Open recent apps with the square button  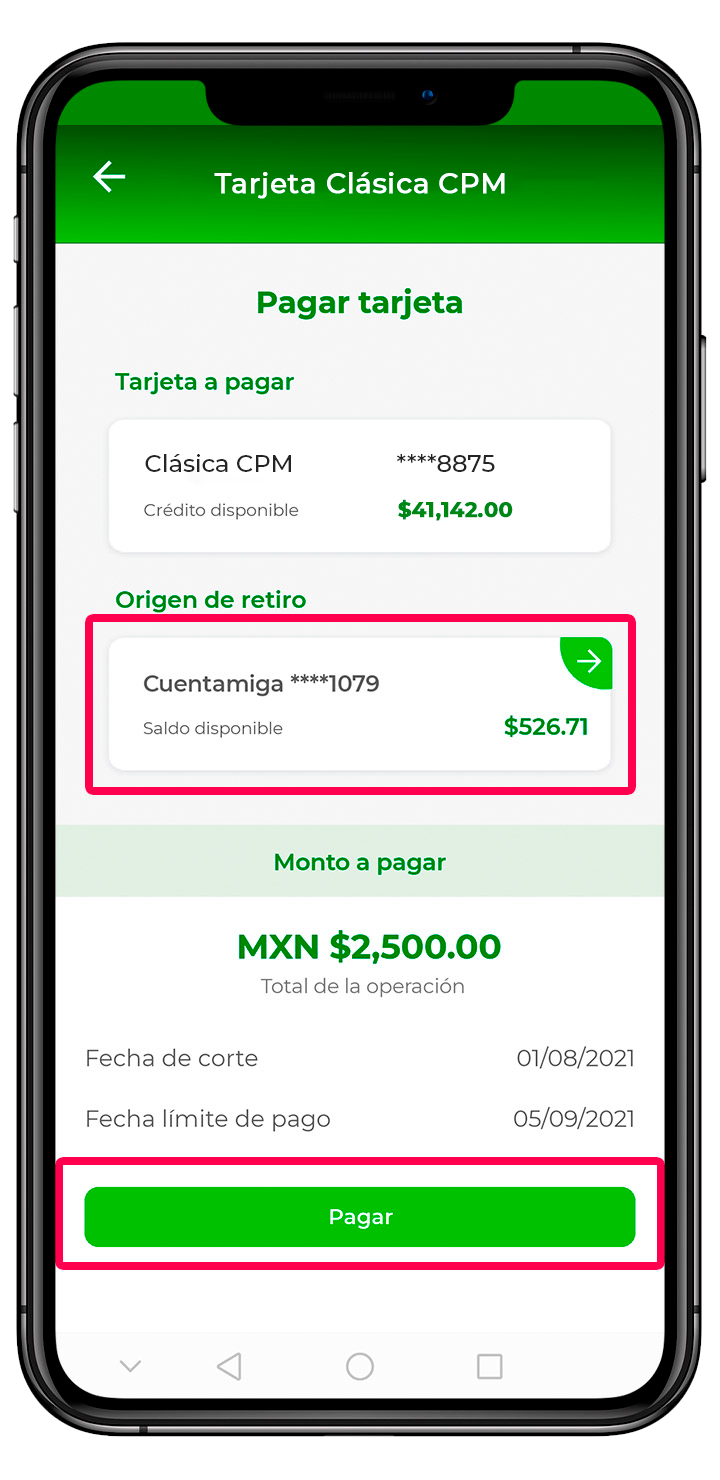pyautogui.click(x=489, y=1366)
